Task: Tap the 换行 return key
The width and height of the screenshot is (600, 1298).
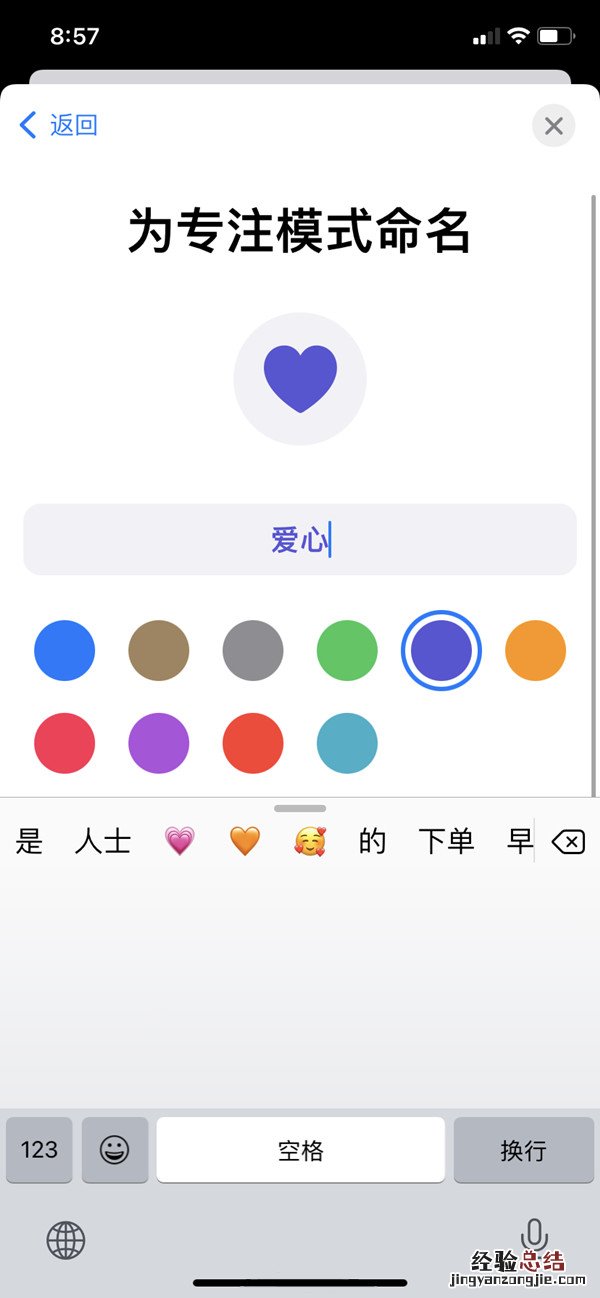Action: coord(523,1150)
